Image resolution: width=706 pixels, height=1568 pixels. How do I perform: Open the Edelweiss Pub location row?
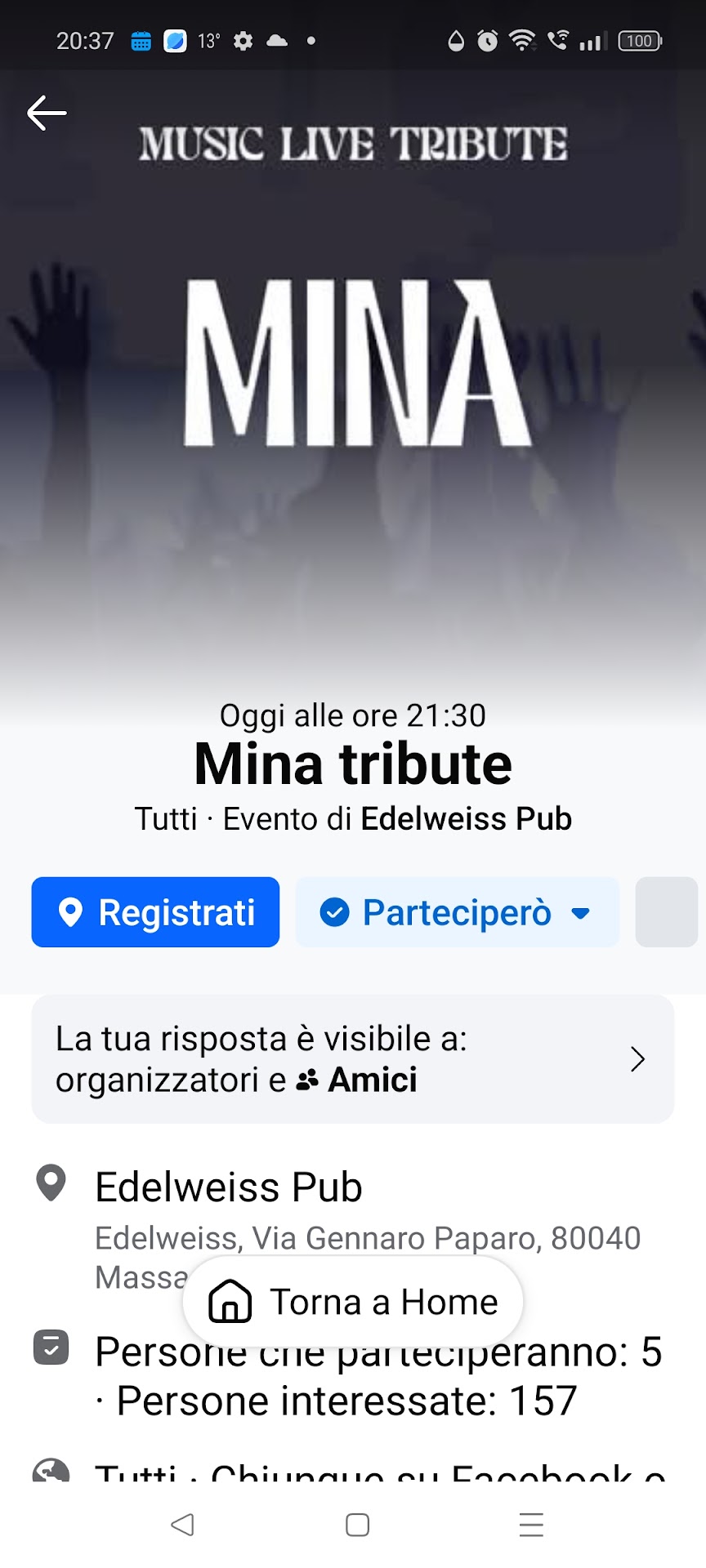coord(229,1187)
